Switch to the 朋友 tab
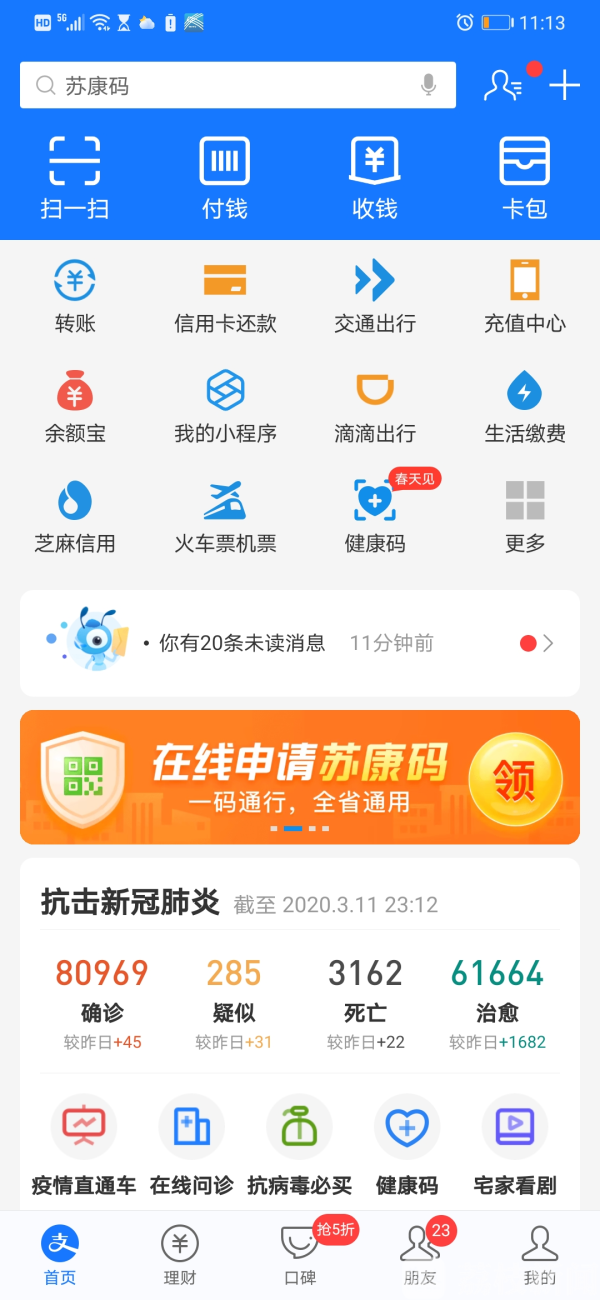 (420, 1257)
